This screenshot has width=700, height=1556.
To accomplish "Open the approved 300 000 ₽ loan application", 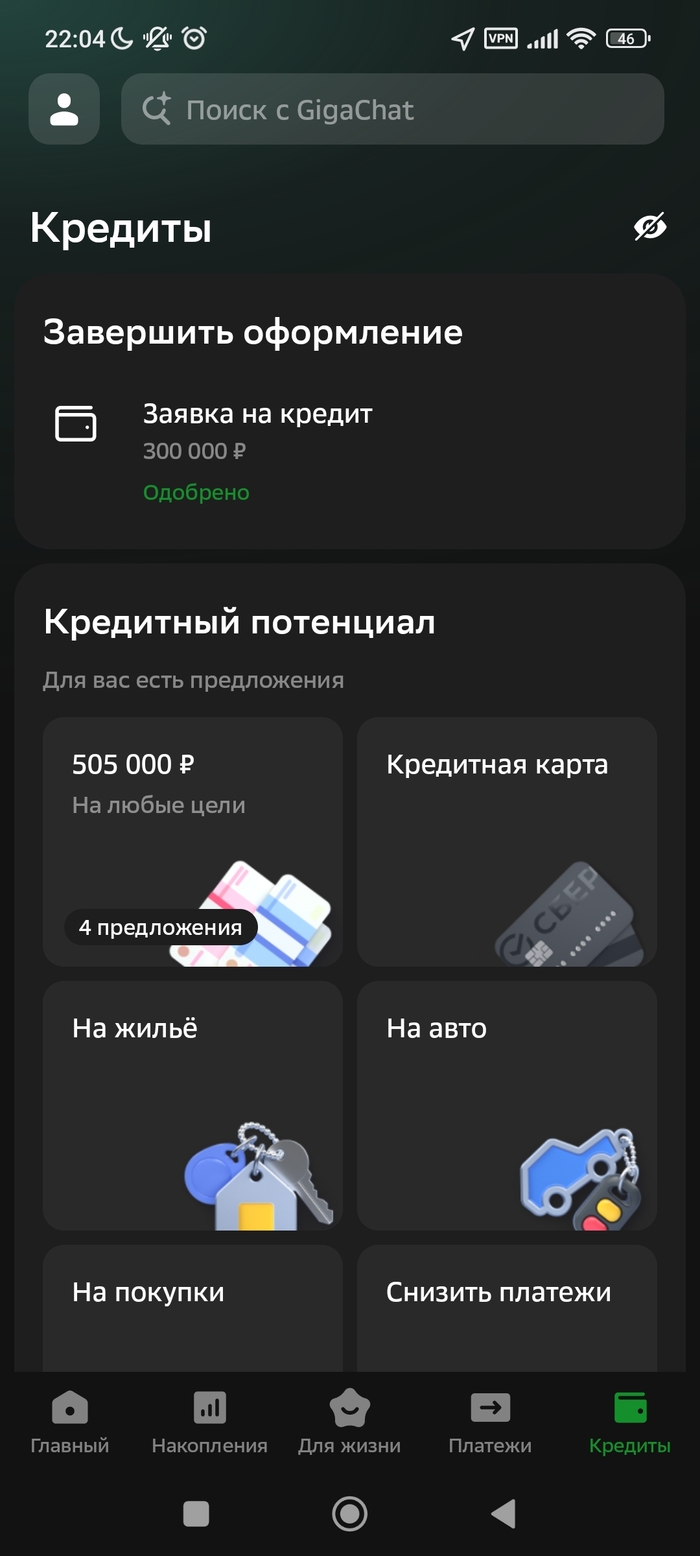I will [x=258, y=451].
